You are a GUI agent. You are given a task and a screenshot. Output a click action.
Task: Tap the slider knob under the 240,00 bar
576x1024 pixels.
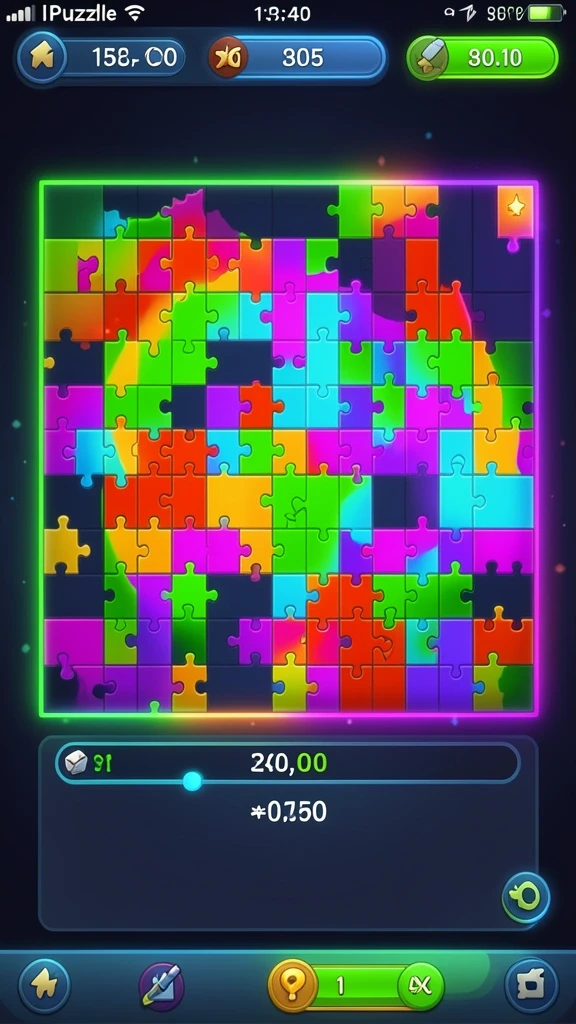[192, 780]
